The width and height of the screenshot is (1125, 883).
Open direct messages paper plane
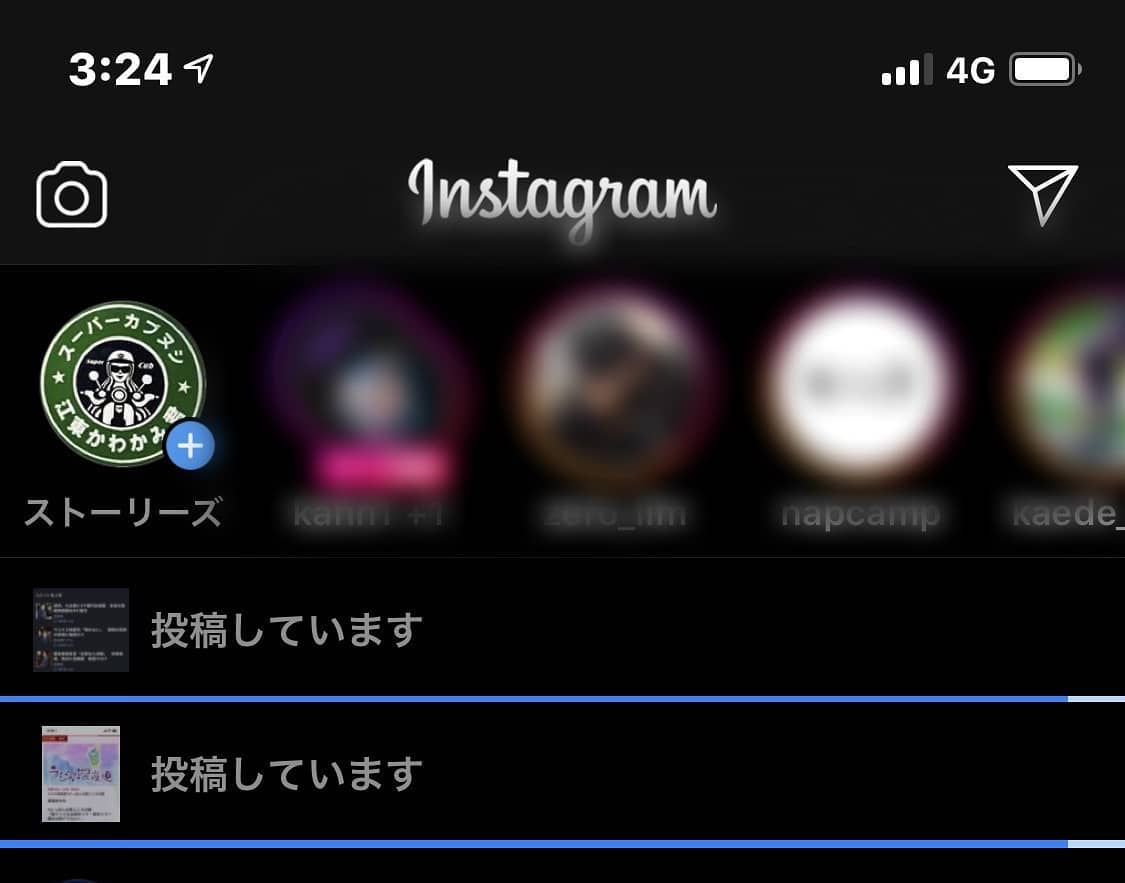click(1043, 192)
